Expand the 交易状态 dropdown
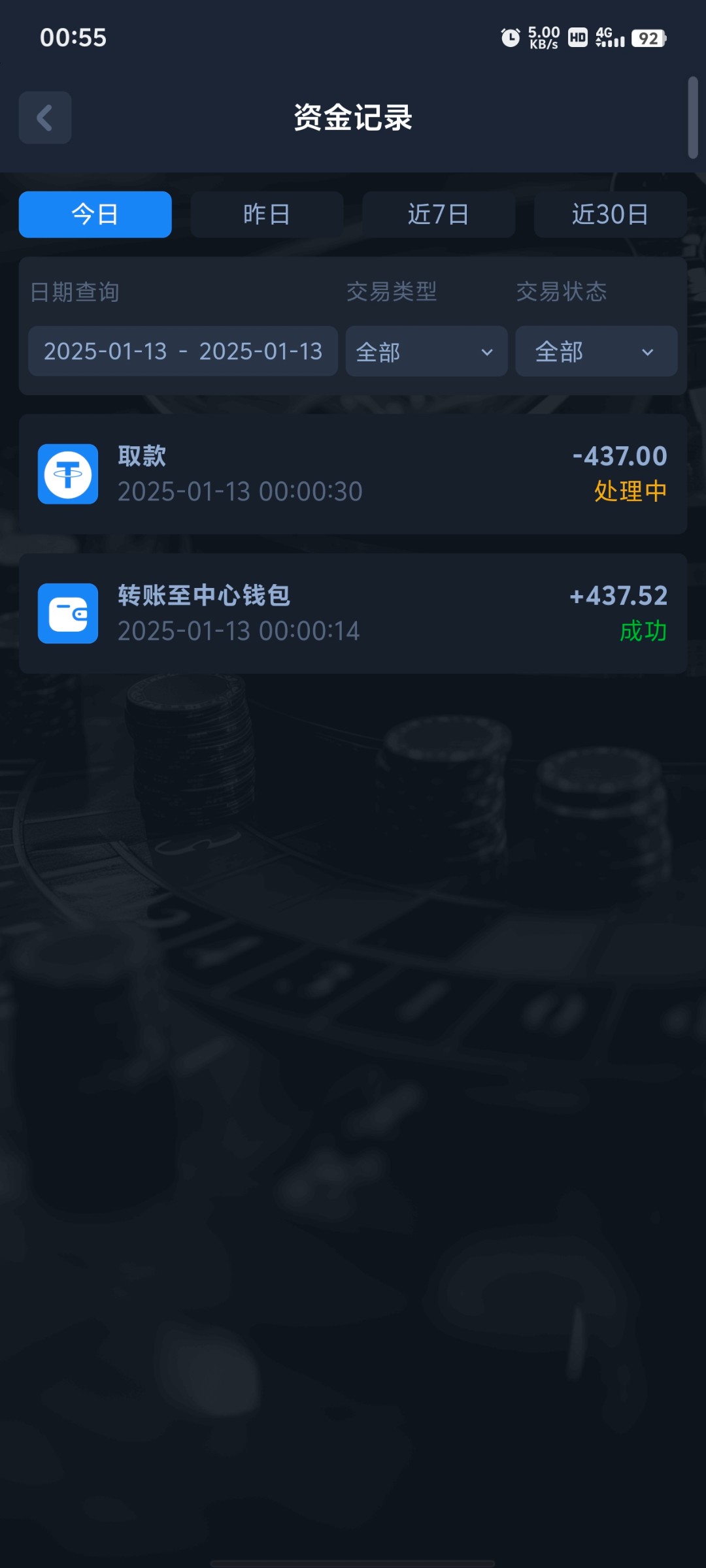Screen dimensions: 706x1568 (x=596, y=351)
